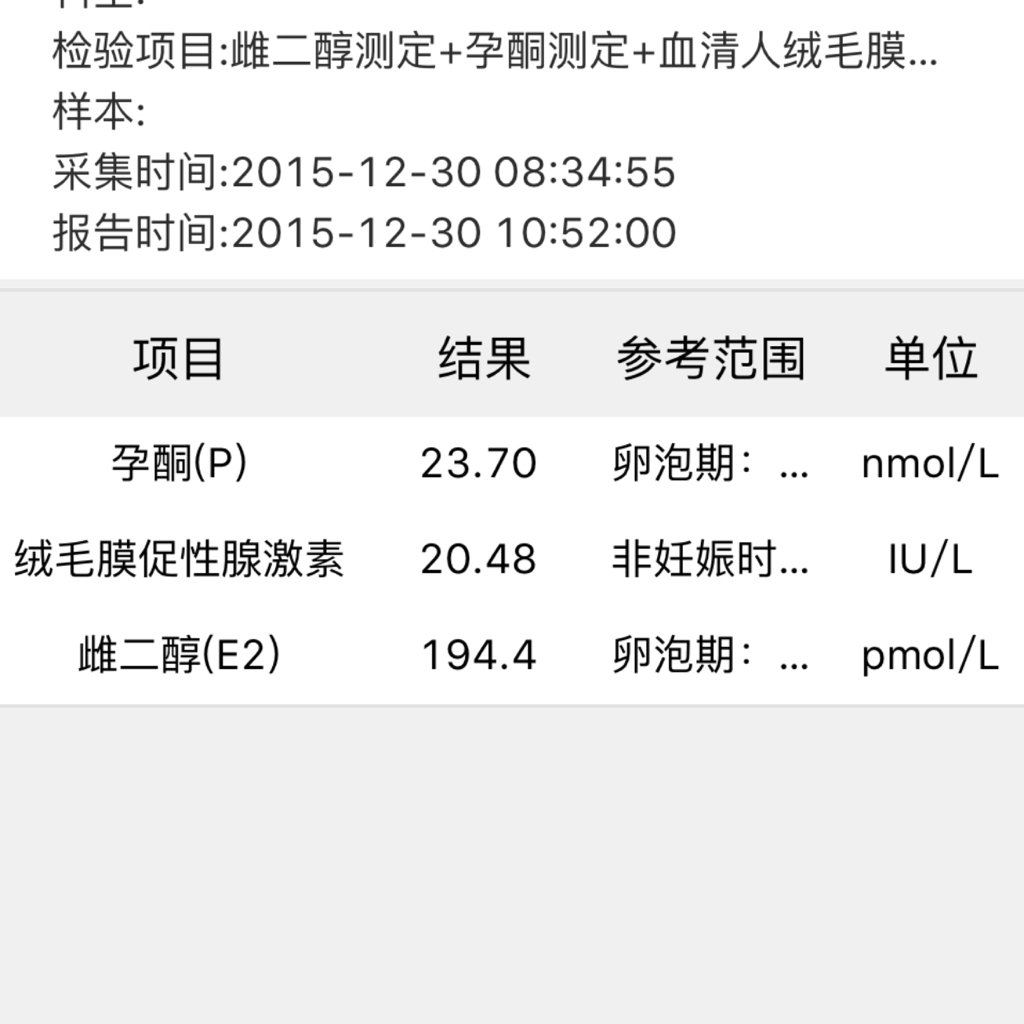Image resolution: width=1024 pixels, height=1024 pixels.
Task: Open the 雌二醇(E2) result row
Action: (x=510, y=656)
